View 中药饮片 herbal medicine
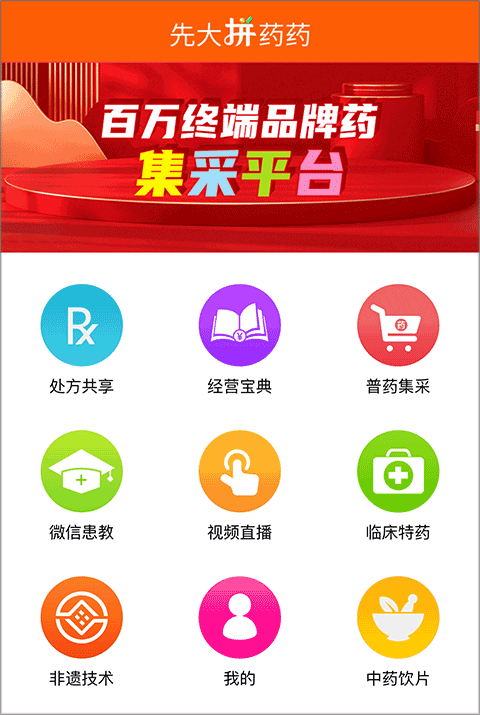The height and width of the screenshot is (715, 480). point(397,617)
